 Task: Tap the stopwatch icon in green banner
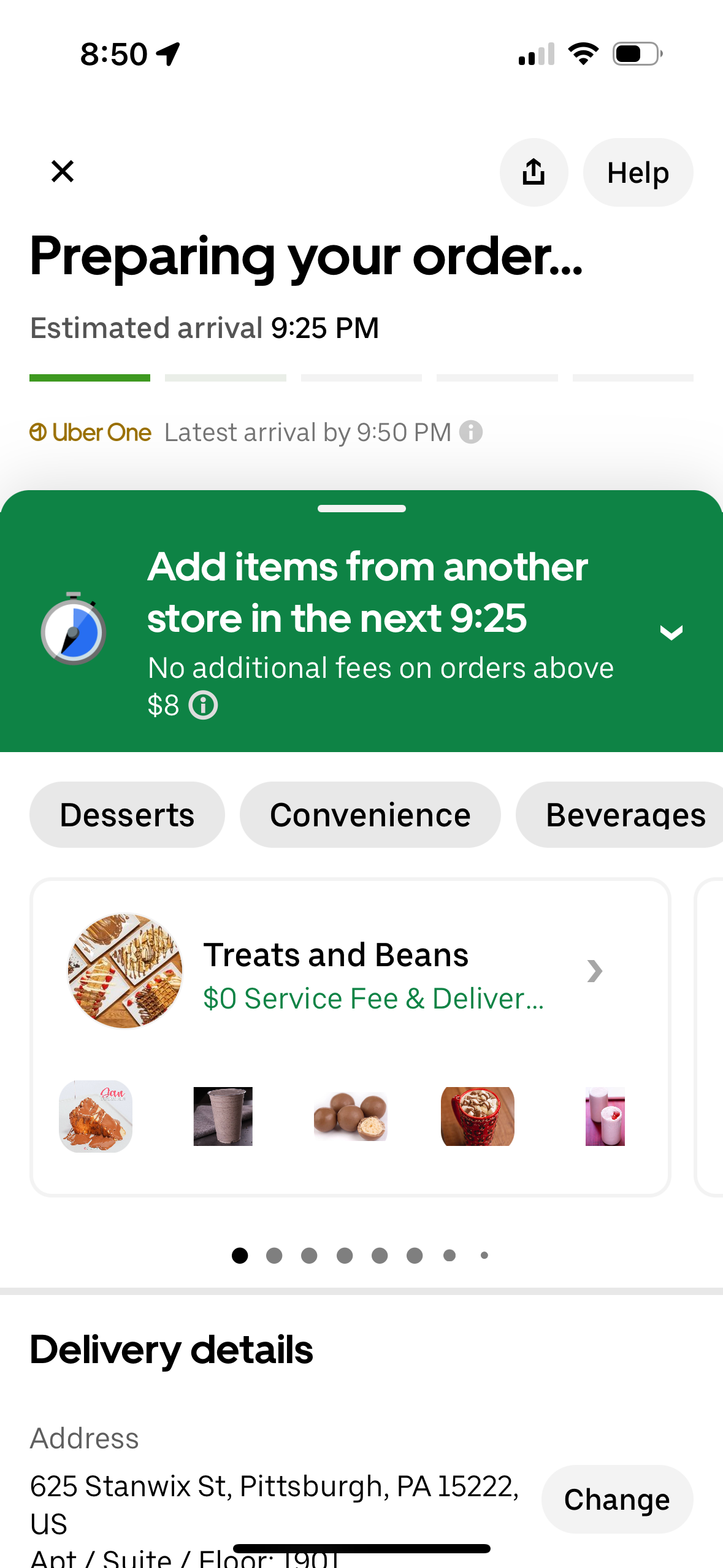pyautogui.click(x=73, y=632)
